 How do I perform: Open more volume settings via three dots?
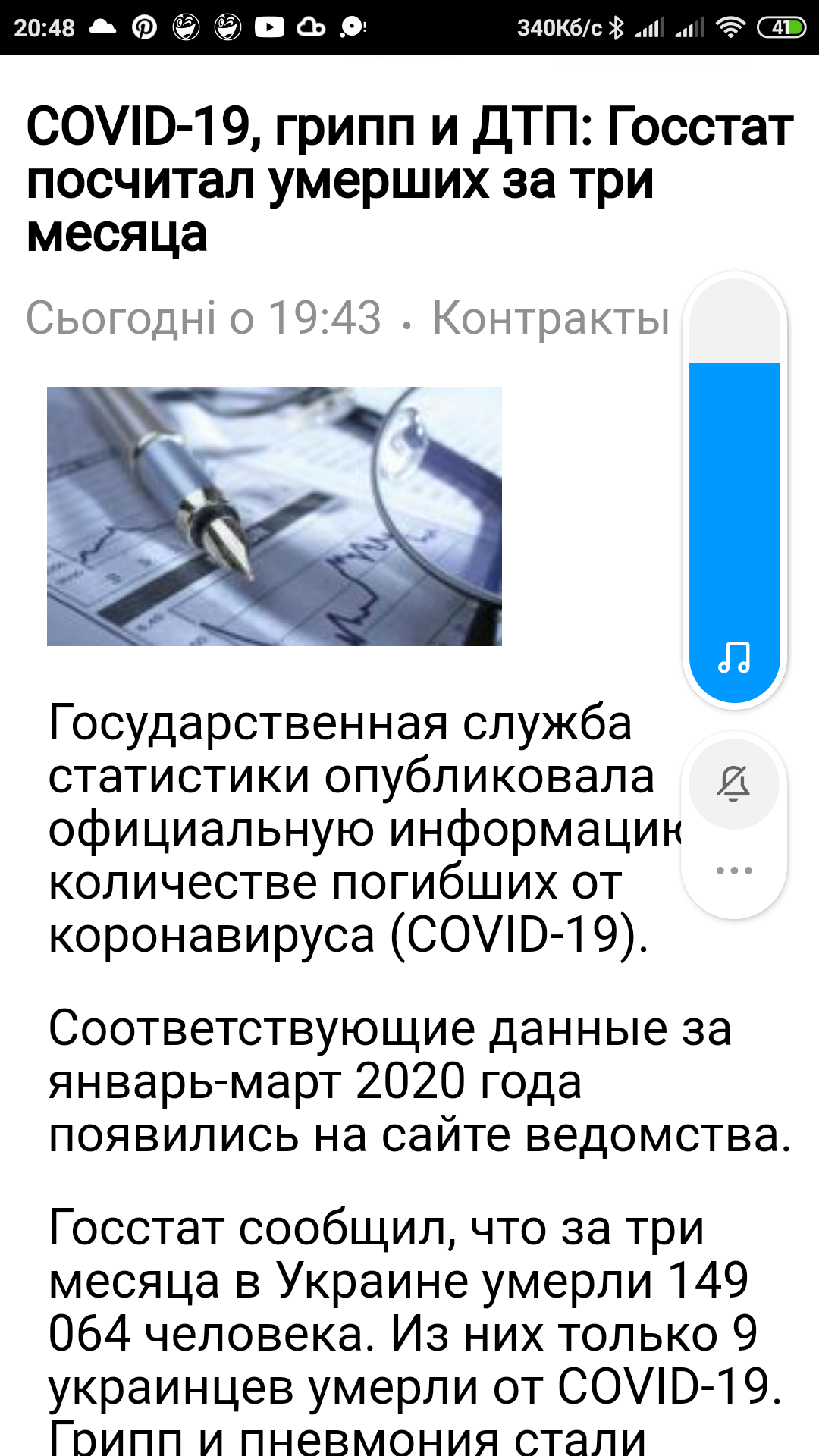point(734,871)
